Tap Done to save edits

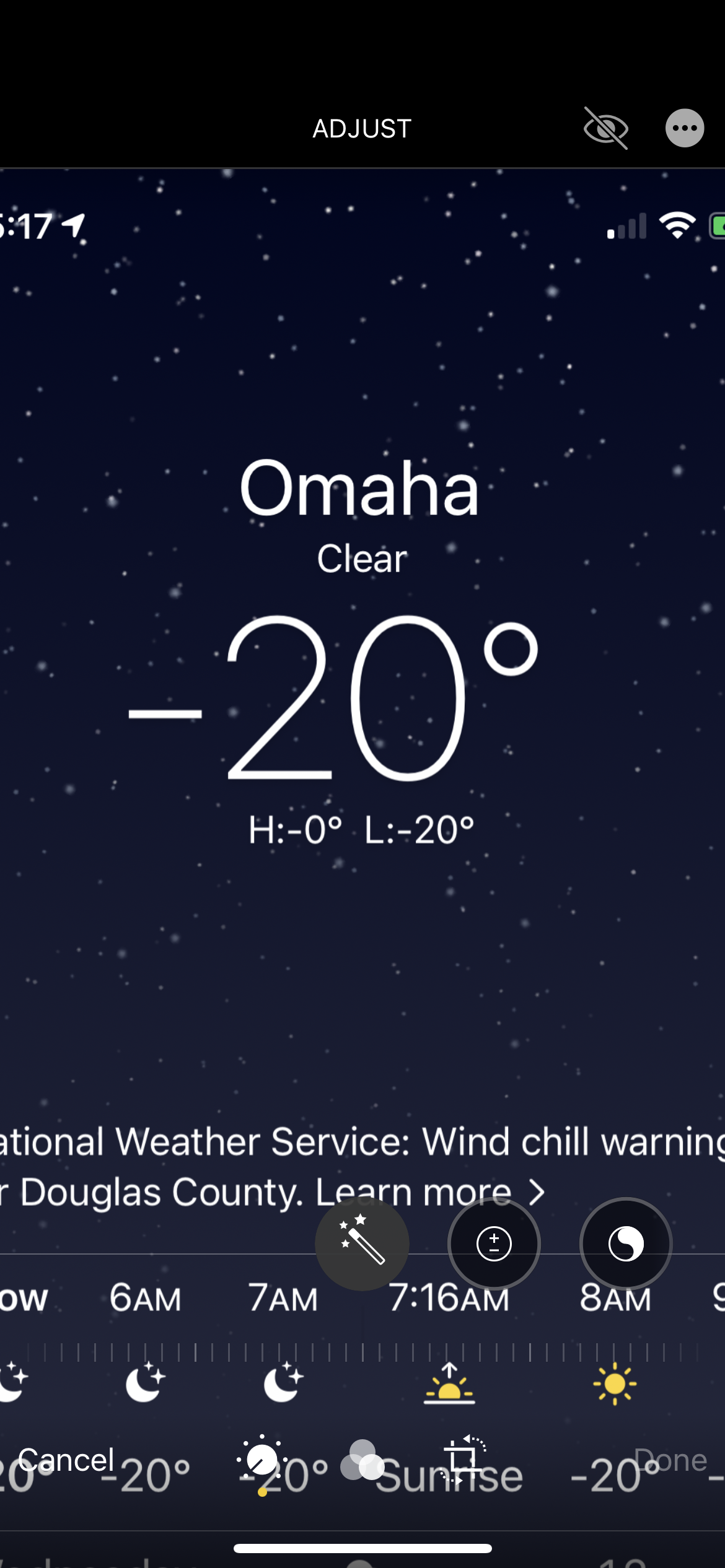(x=670, y=1460)
